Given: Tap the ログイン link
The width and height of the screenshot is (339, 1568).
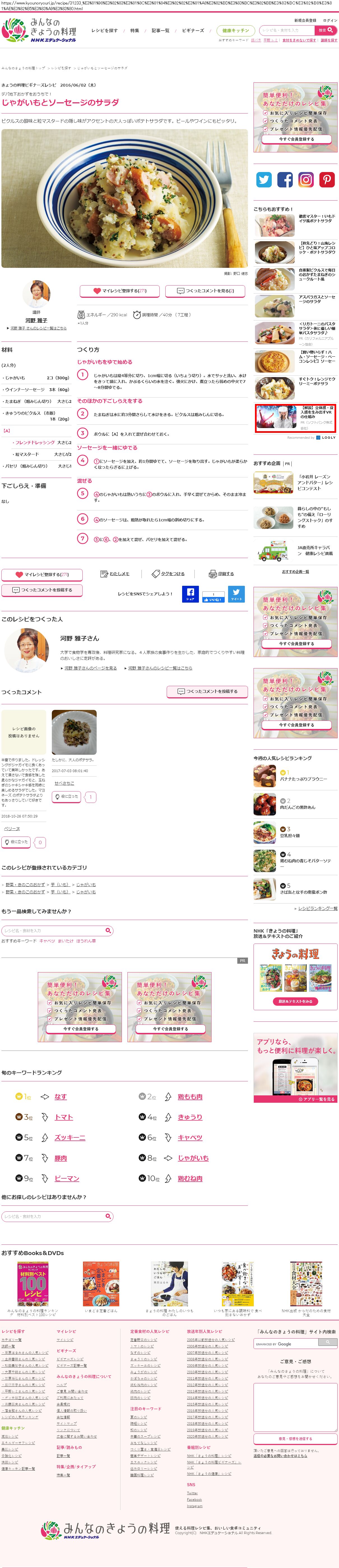Looking at the screenshot, I should pos(330,20).
